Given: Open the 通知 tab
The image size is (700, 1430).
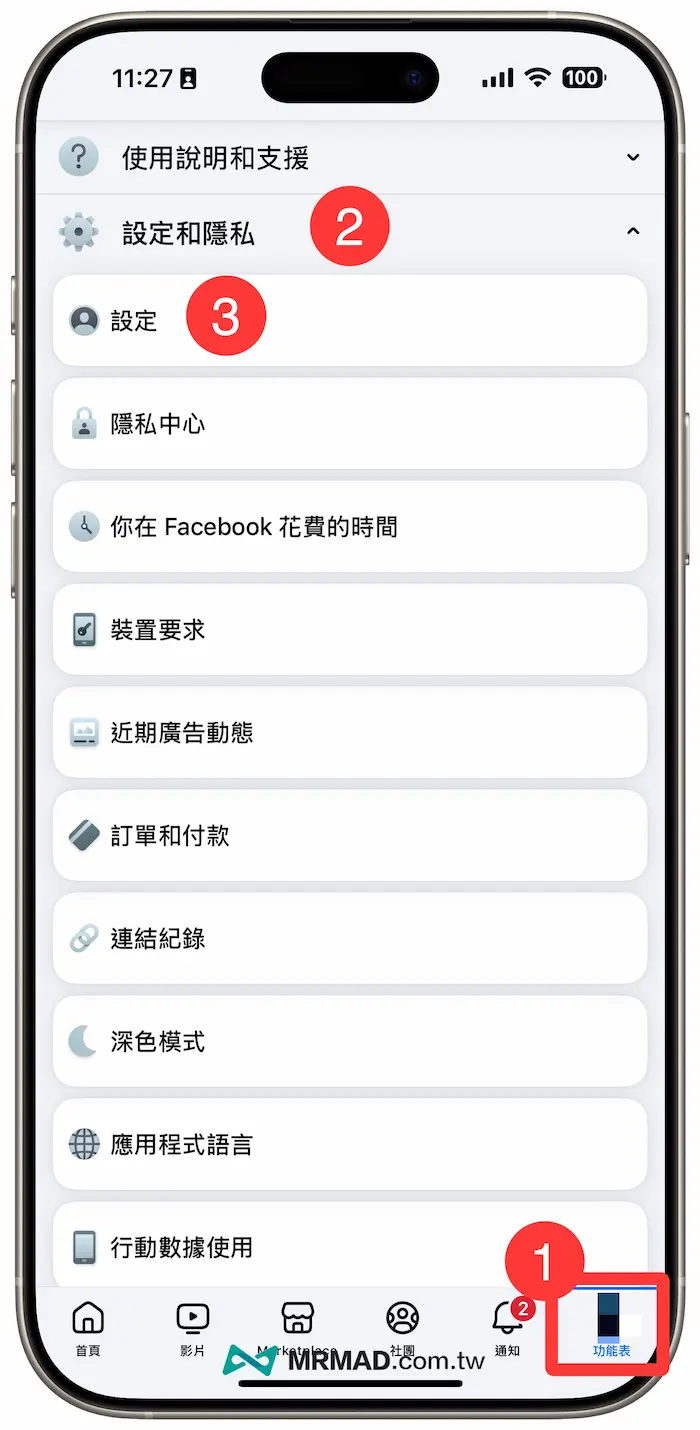Looking at the screenshot, I should (508, 1328).
